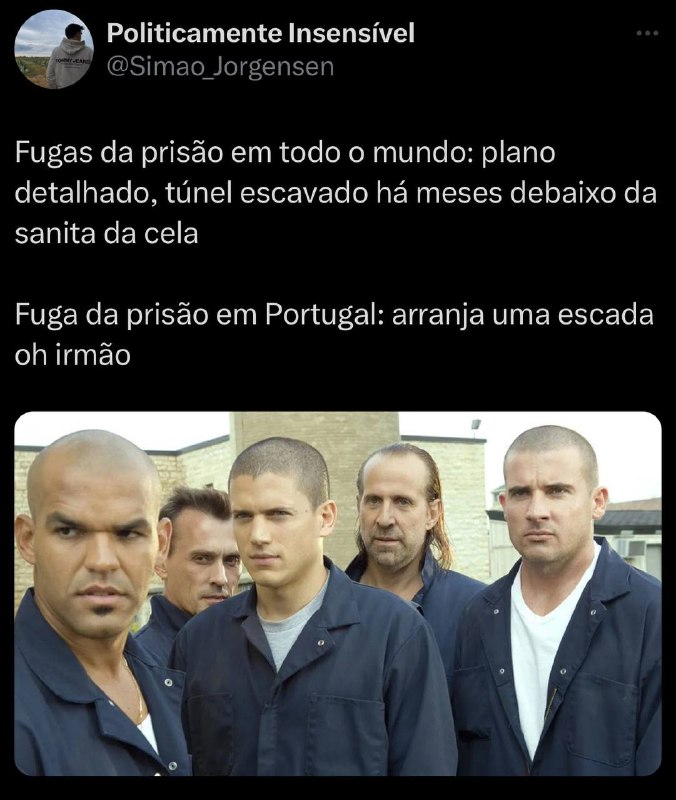The height and width of the screenshot is (800, 676).
Task: Visit the @Simao_Jorgensen profile
Action: pos(220,67)
